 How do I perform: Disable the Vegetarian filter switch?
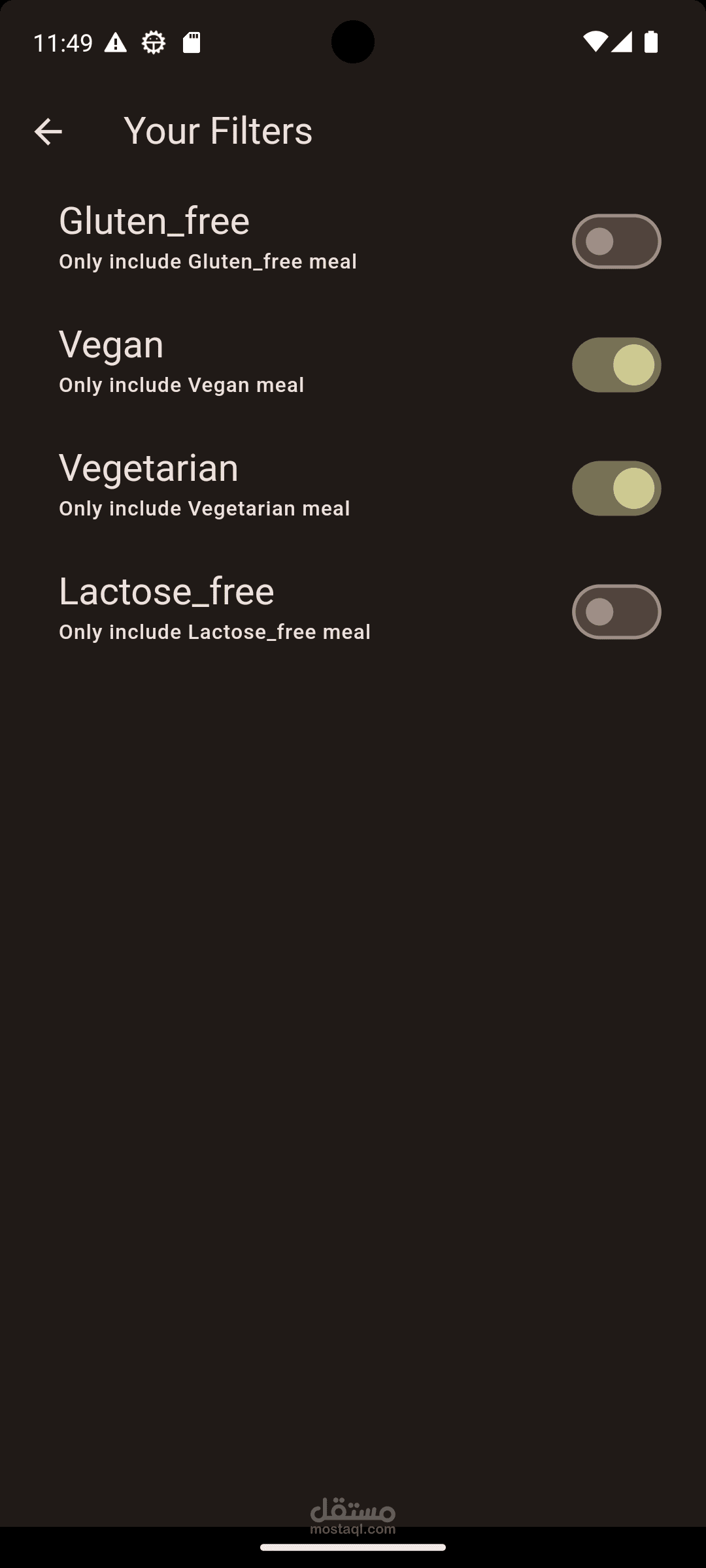click(x=616, y=489)
